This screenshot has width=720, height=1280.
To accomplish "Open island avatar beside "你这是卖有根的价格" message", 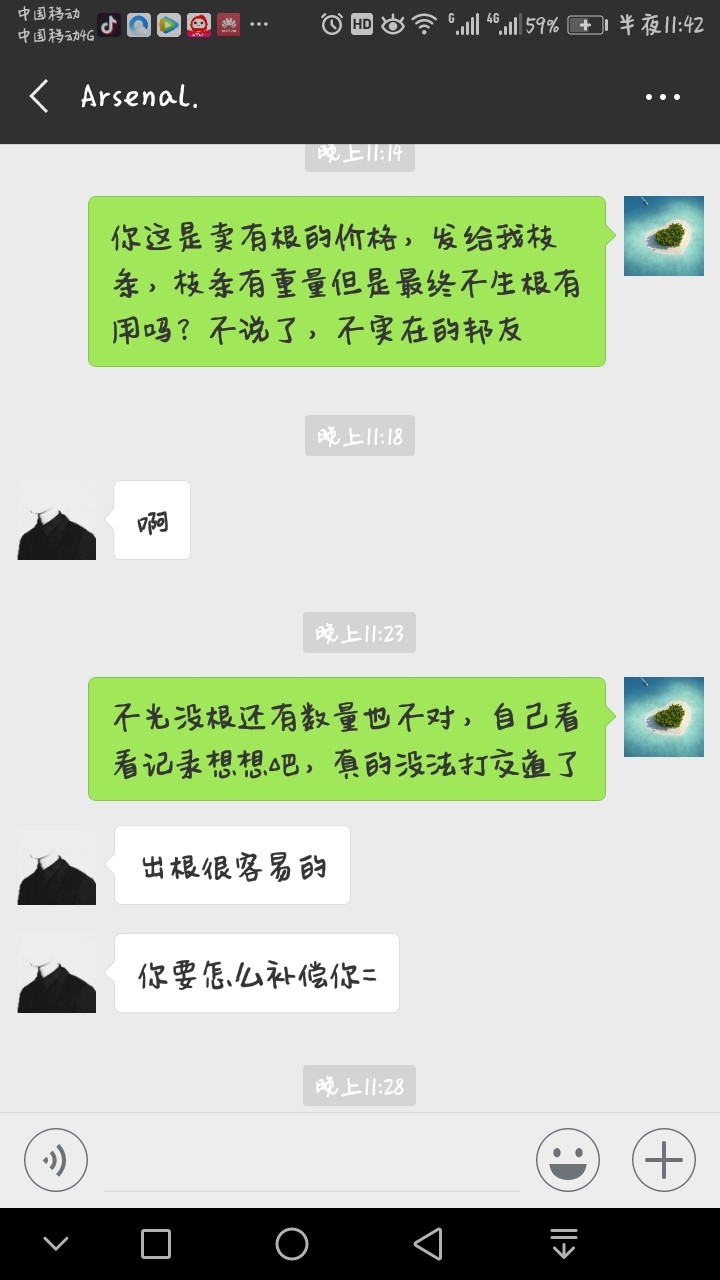I will tap(663, 236).
